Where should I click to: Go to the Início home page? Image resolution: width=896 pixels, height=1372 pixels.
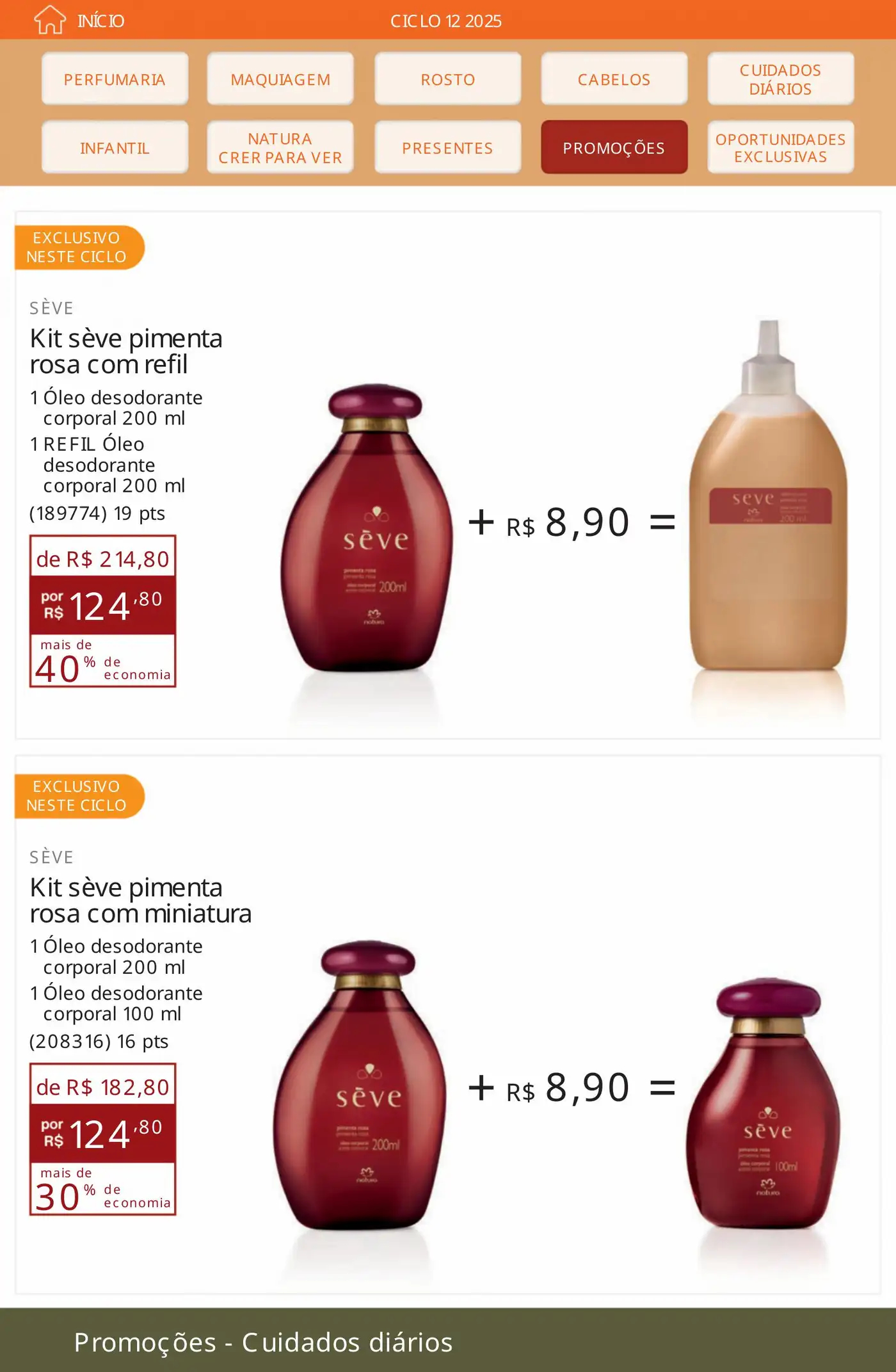[79, 20]
